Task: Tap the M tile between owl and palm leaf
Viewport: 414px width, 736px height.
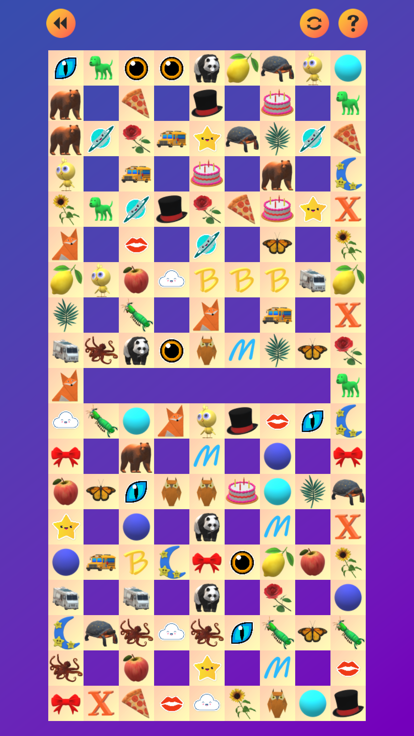Action: pyautogui.click(x=242, y=351)
